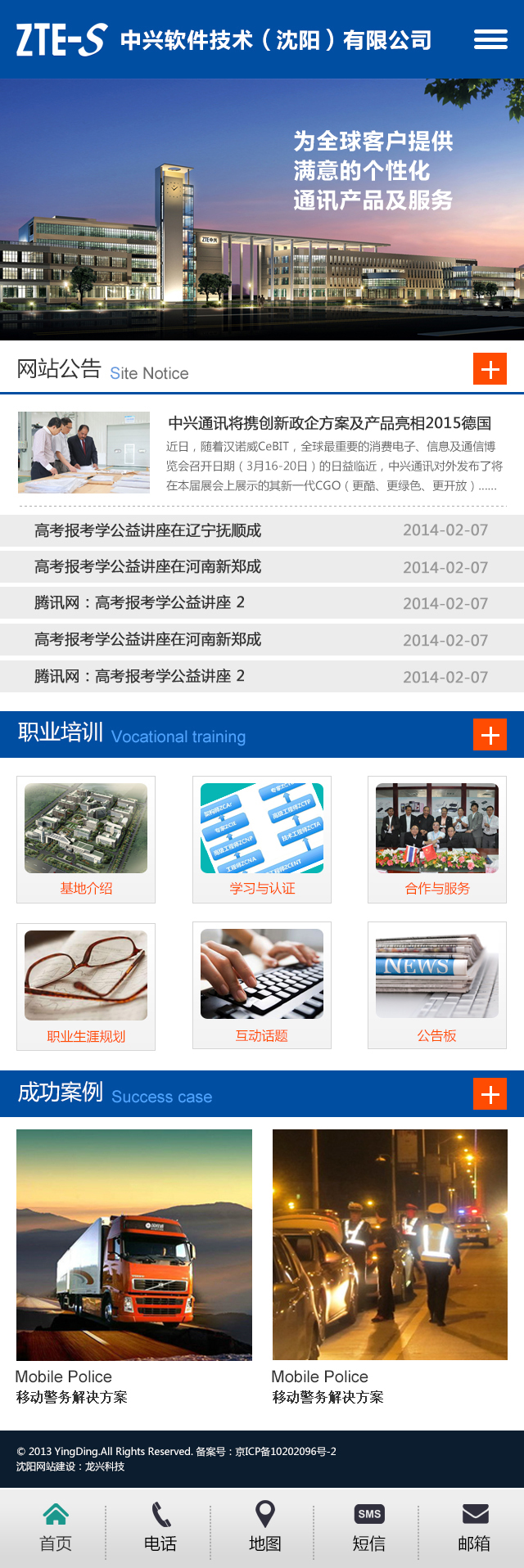524x1568 pixels.
Task: Open notice 高考报考学公益讲座在辽宁抚顺成
Action: (x=147, y=530)
